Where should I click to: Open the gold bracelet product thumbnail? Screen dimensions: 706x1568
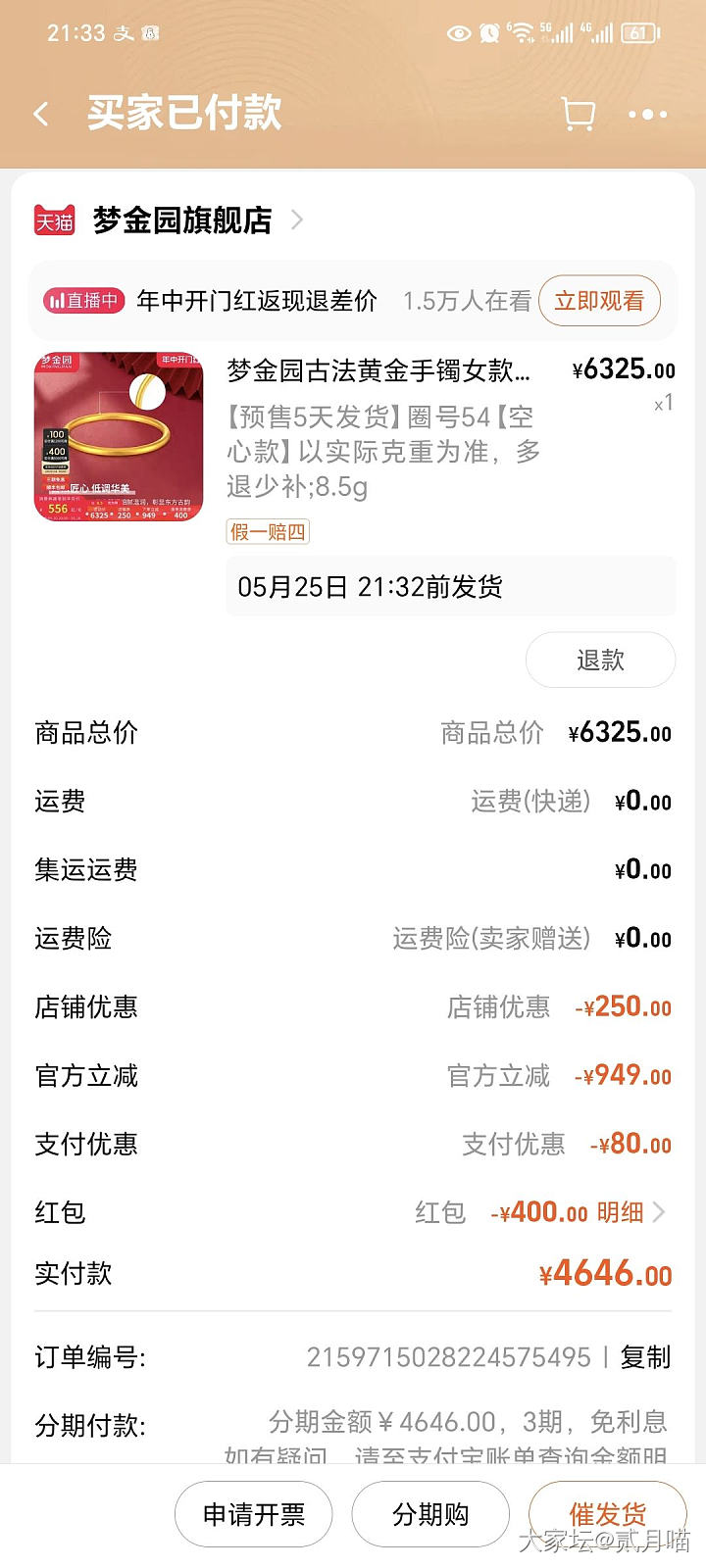[119, 436]
